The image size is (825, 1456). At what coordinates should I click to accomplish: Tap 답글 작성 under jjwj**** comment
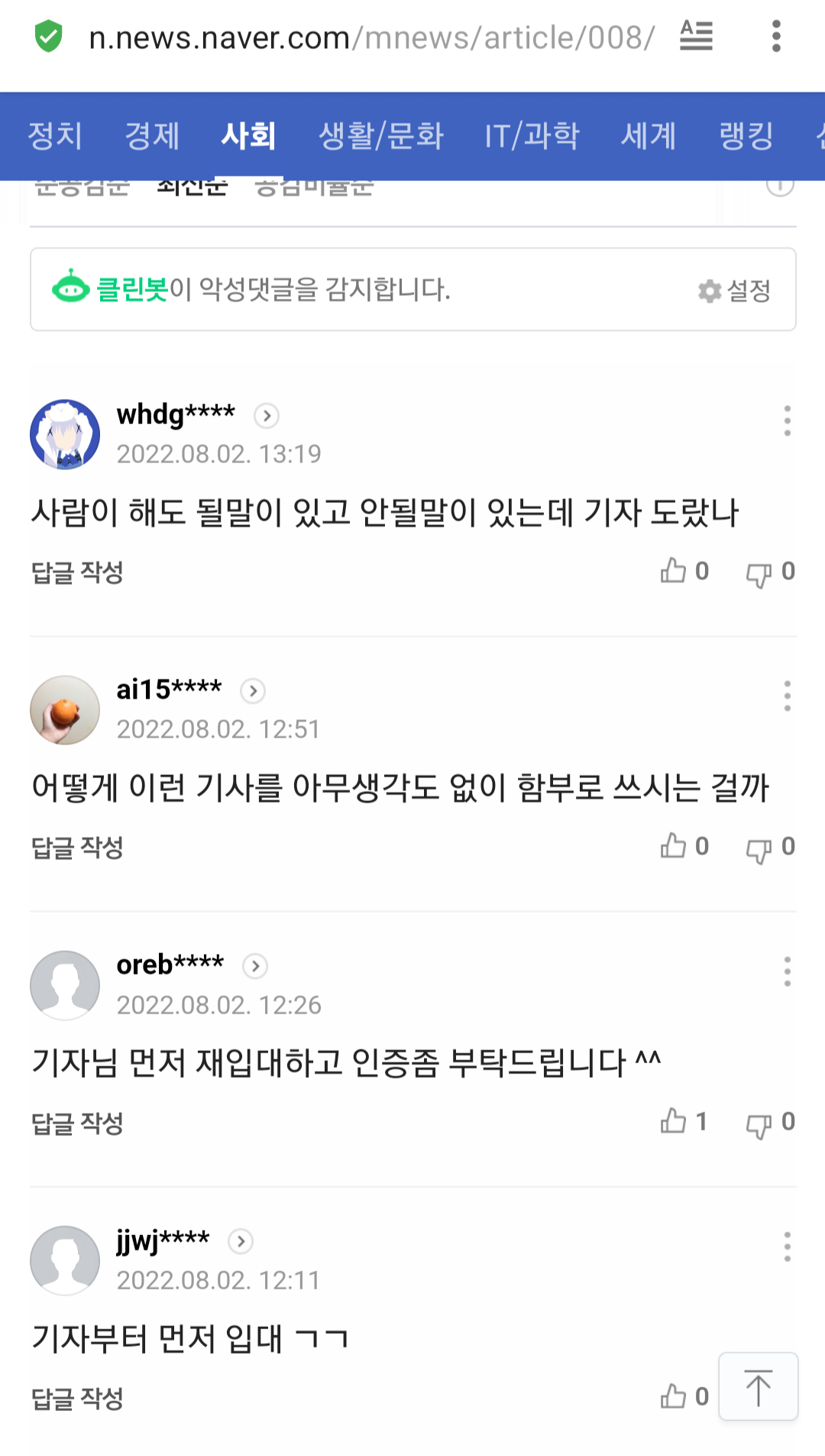[77, 1398]
